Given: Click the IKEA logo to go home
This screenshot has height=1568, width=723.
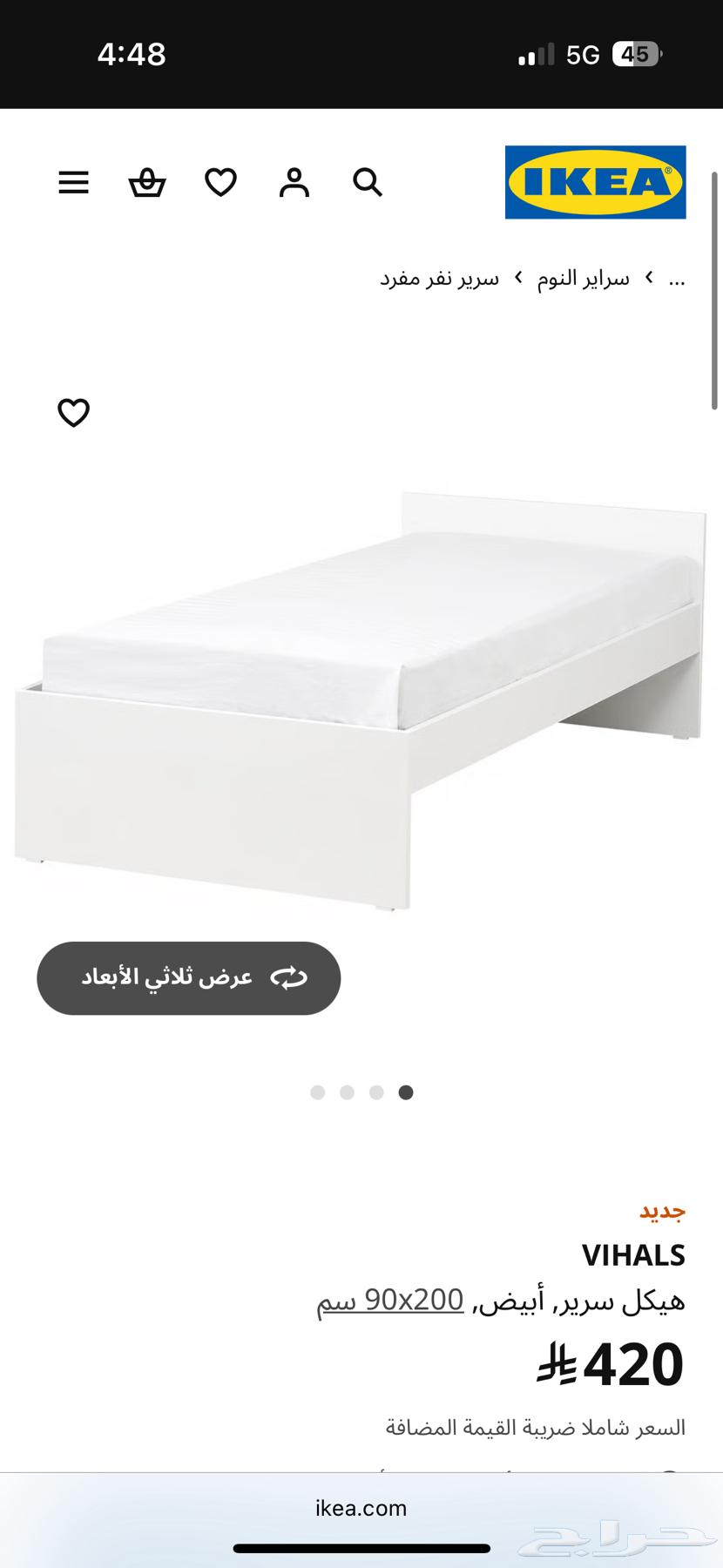Looking at the screenshot, I should pos(595,183).
